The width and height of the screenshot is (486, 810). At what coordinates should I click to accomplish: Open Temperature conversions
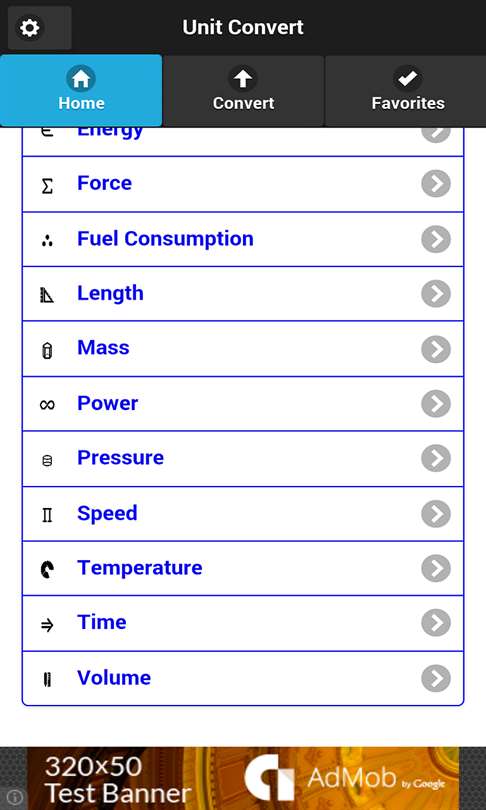click(243, 569)
